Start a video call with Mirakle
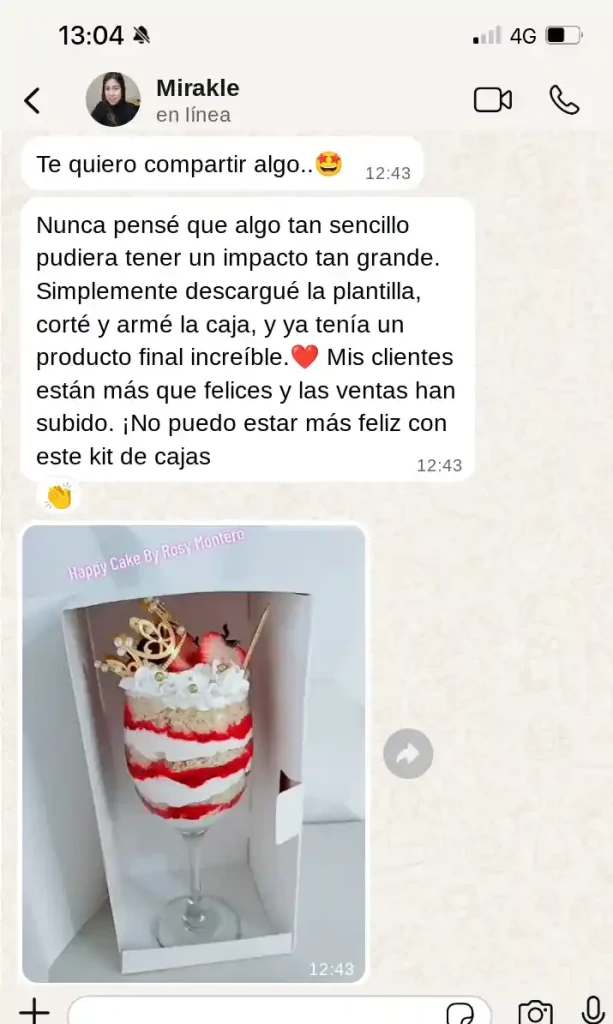This screenshot has width=613, height=1024. click(492, 100)
